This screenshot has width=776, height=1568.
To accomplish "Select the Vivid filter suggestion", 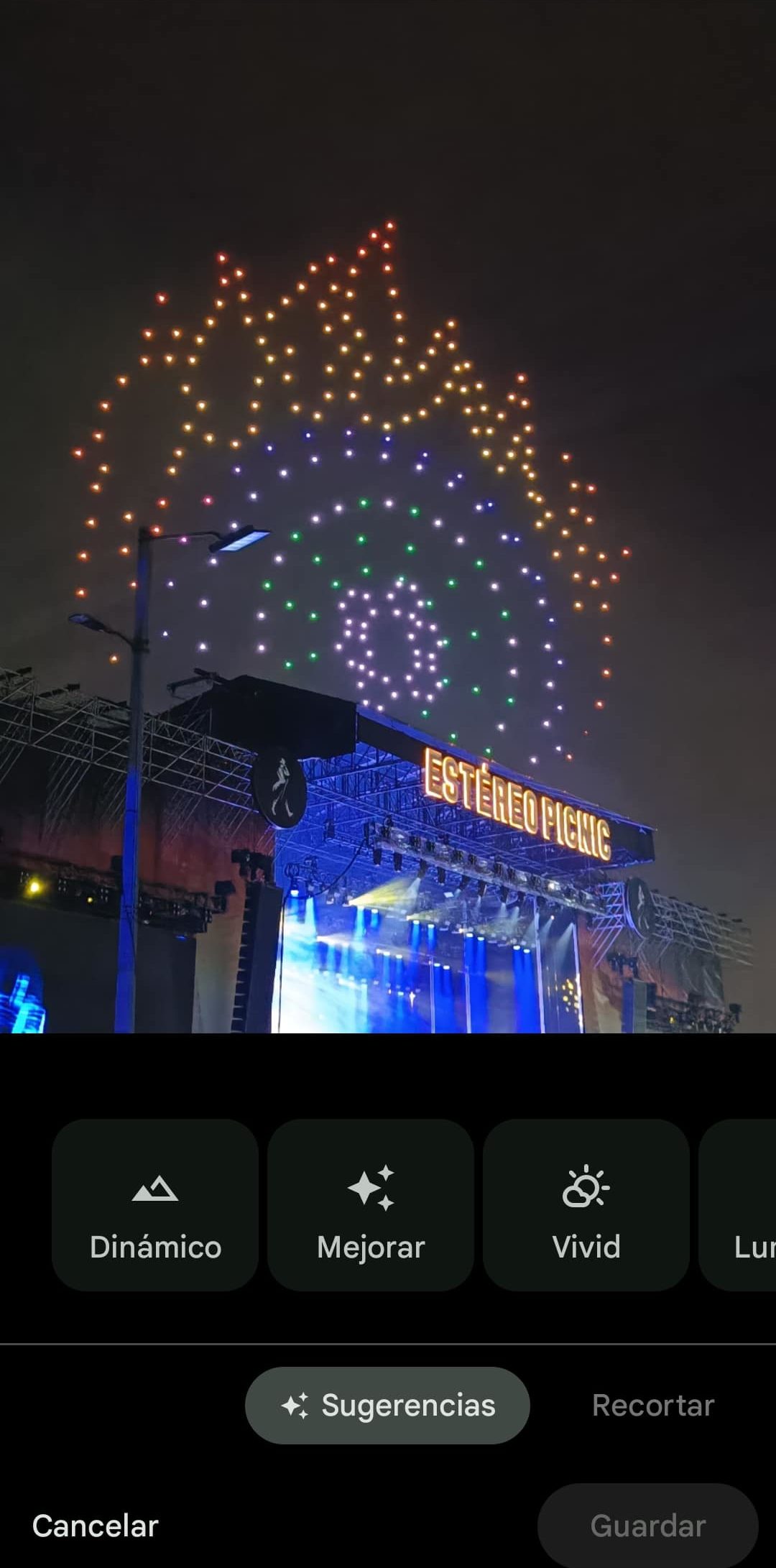I will (586, 1205).
